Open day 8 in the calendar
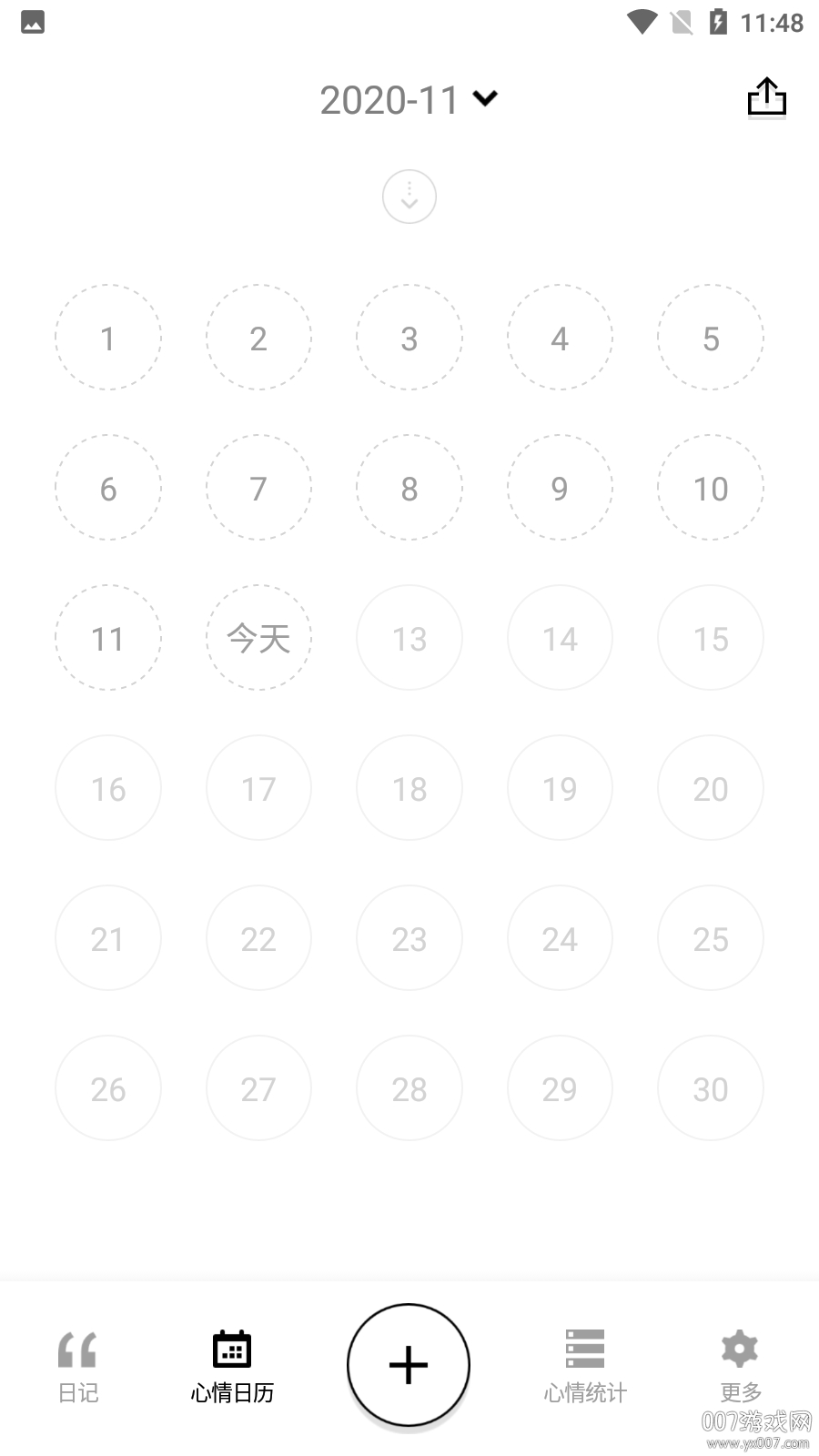Screen dimensions: 819x1456 tap(409, 488)
